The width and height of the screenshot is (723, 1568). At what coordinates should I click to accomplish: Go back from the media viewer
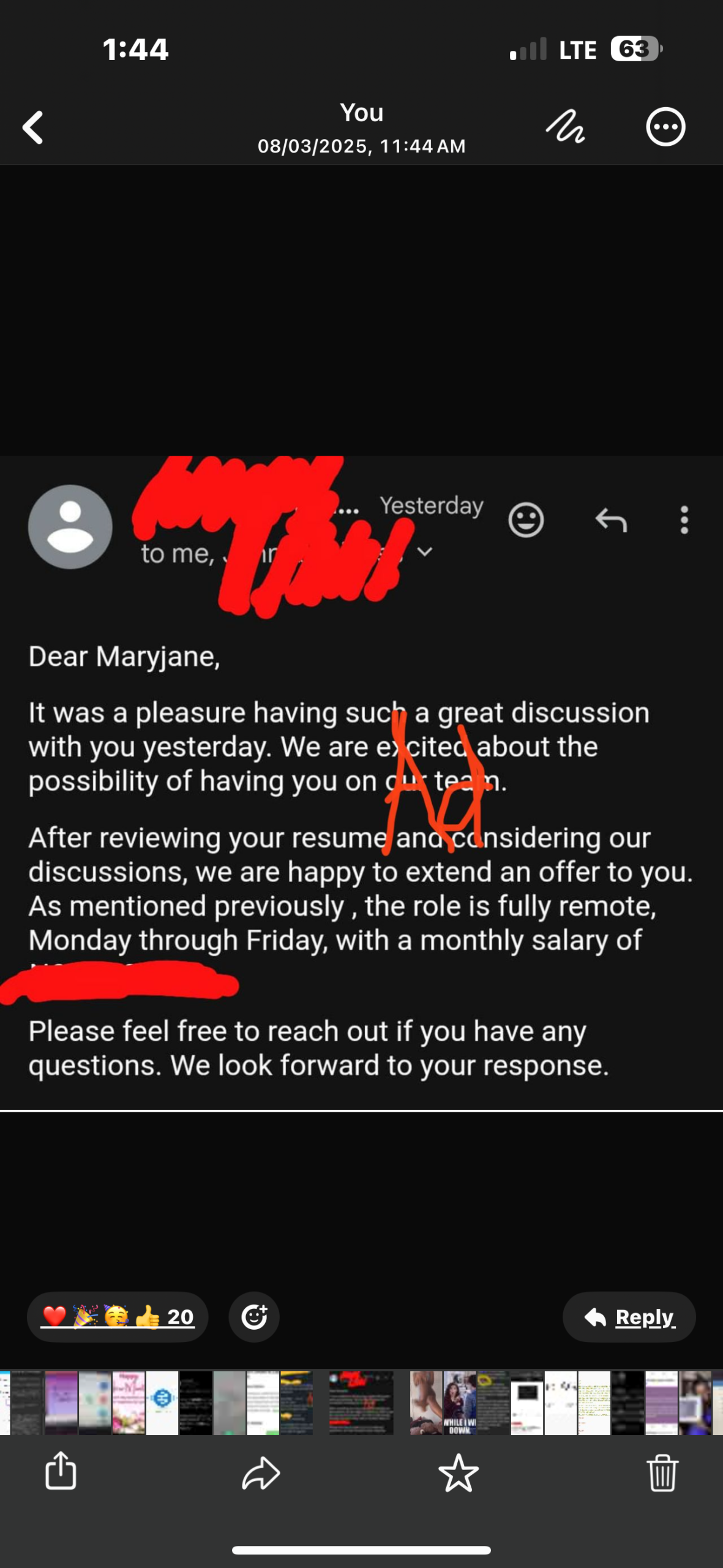(33, 127)
